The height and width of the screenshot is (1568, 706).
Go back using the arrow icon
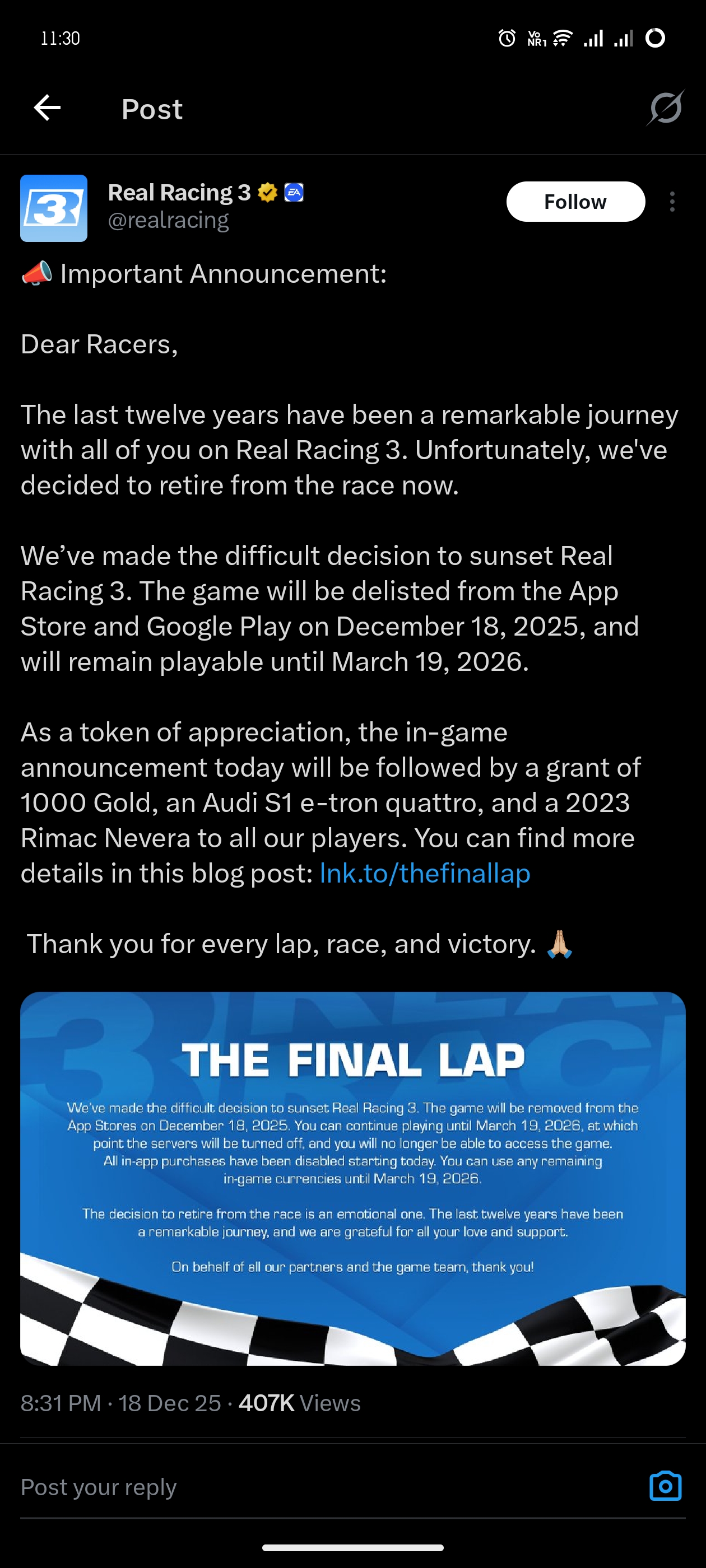pos(47,109)
